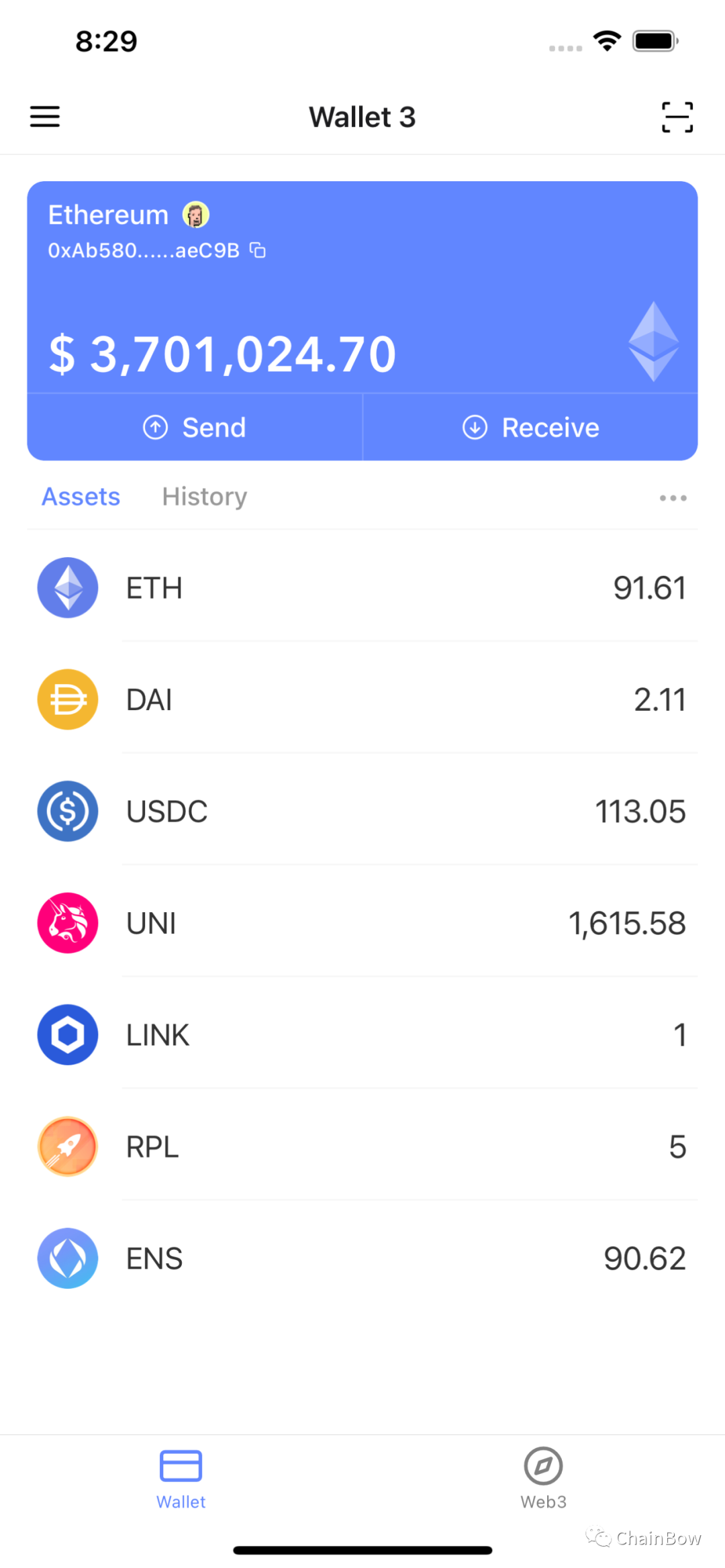
Task: Open the hamburger drawer menu
Action: (x=45, y=117)
